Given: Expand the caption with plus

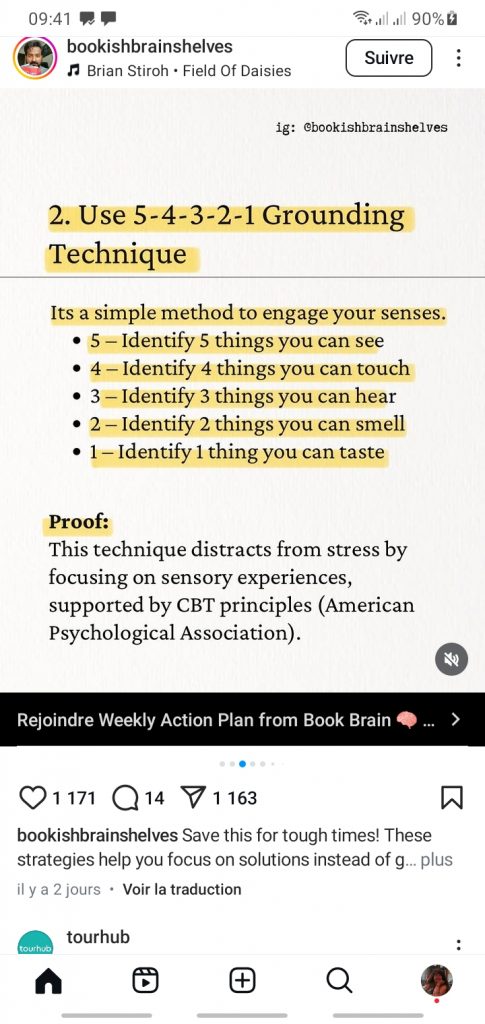Looking at the screenshot, I should 436,860.
